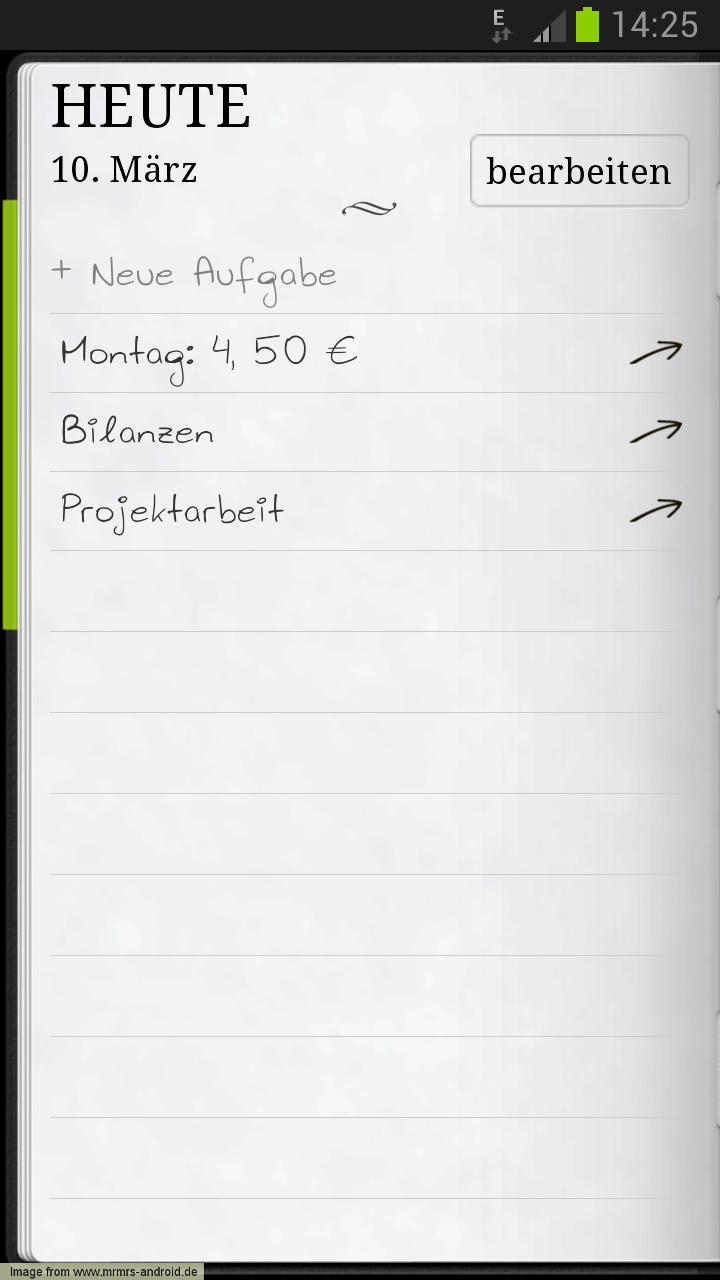The width and height of the screenshot is (720, 1280).
Task: Tap the arrow next to Bilanzen
Action: coord(656,431)
